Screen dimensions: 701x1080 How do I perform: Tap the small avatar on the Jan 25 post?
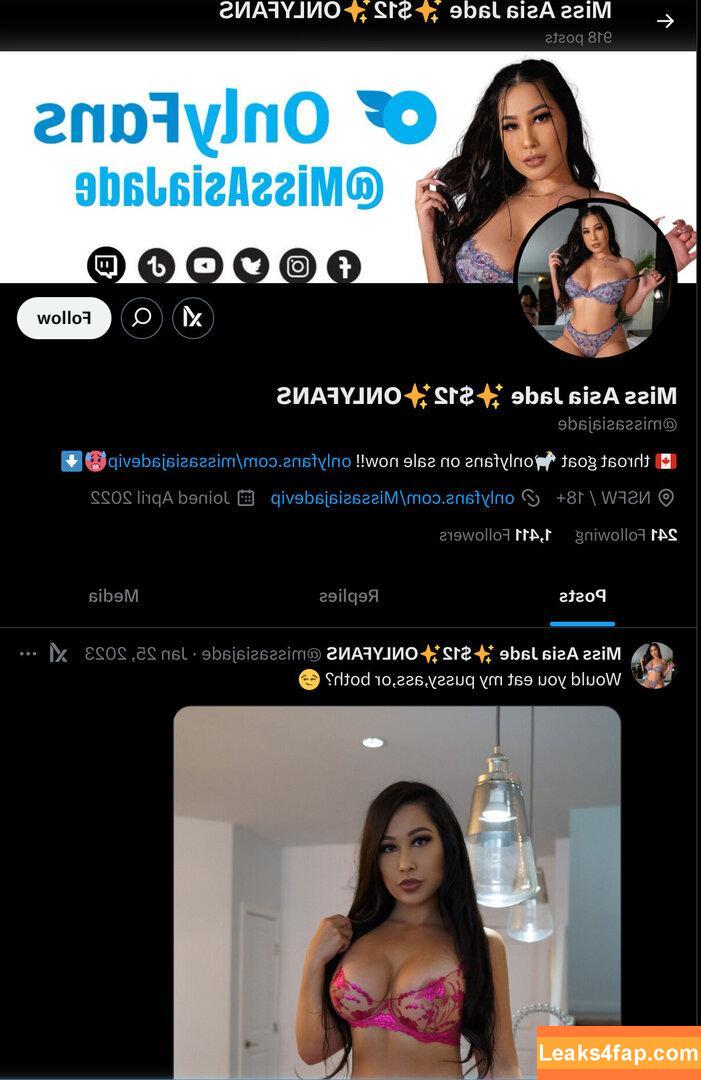point(653,665)
